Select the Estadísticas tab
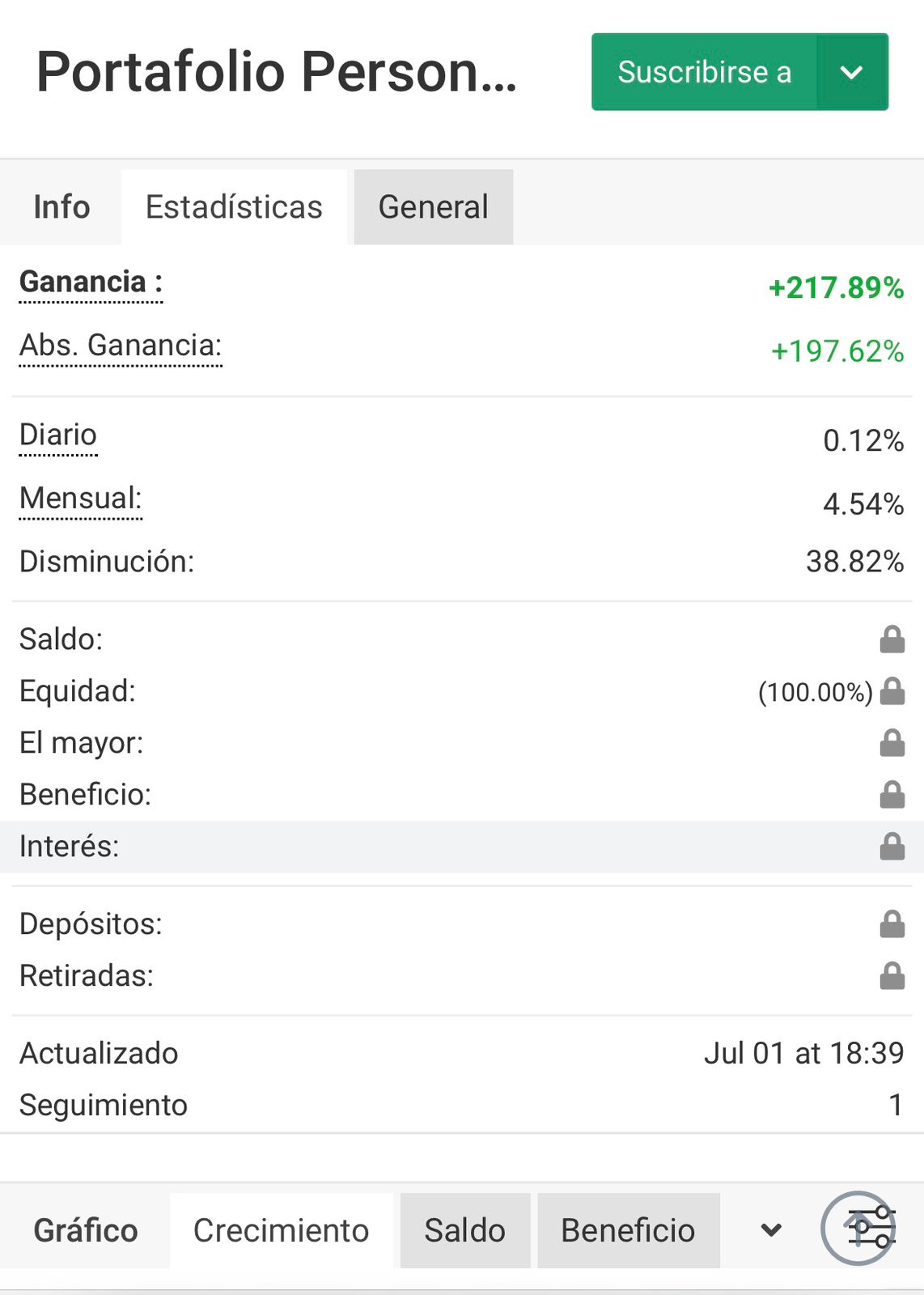The width and height of the screenshot is (924, 1295). (233, 207)
